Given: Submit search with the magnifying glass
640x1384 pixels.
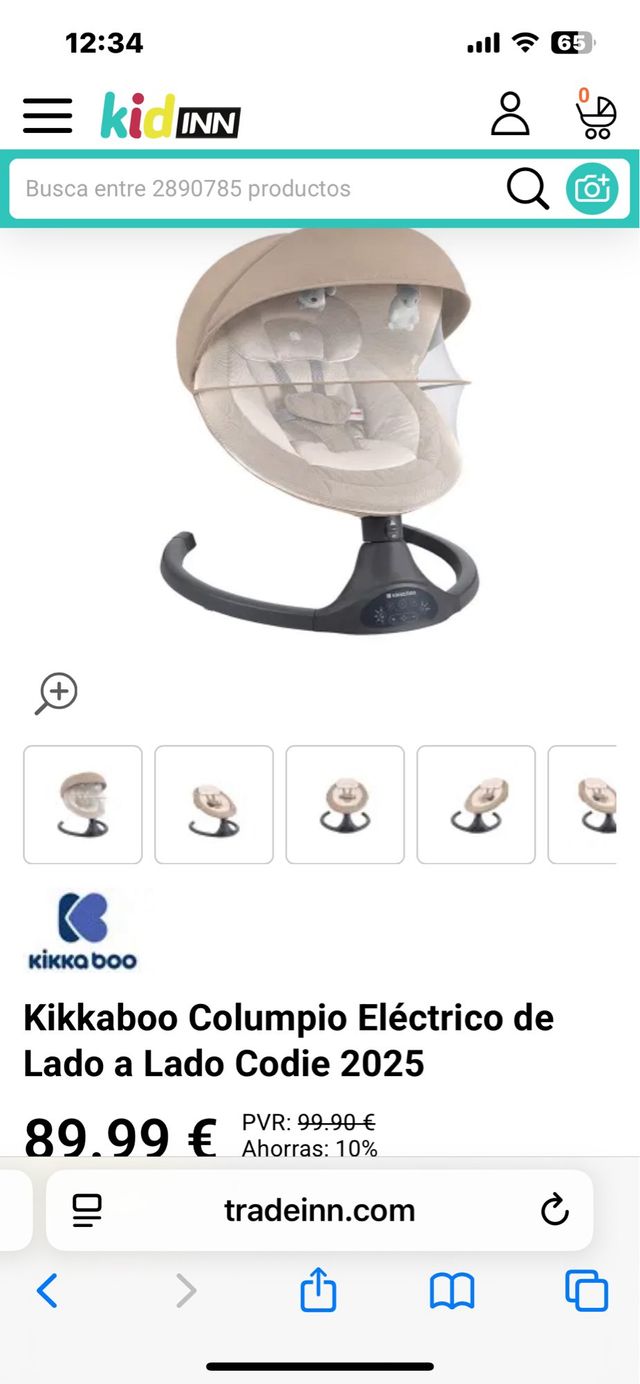Looking at the screenshot, I should [527, 188].
